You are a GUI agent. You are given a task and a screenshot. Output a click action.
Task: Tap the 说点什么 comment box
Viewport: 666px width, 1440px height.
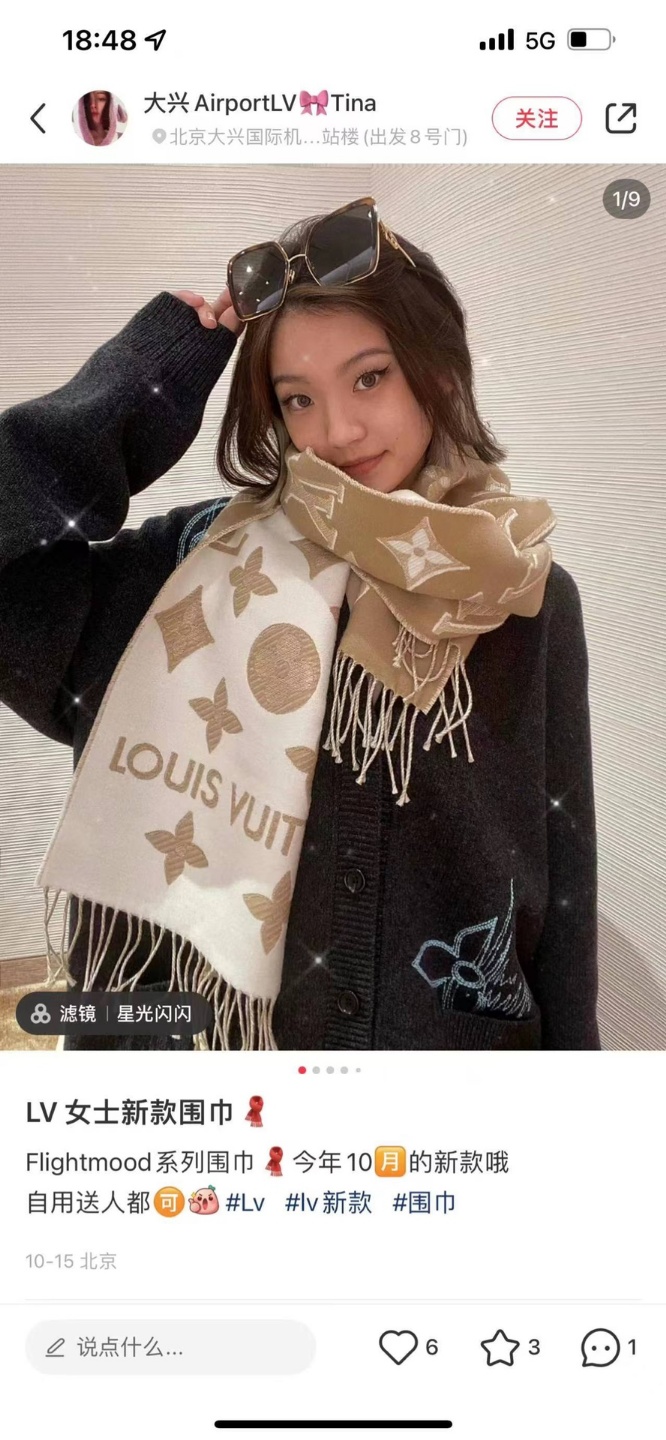tap(170, 1347)
